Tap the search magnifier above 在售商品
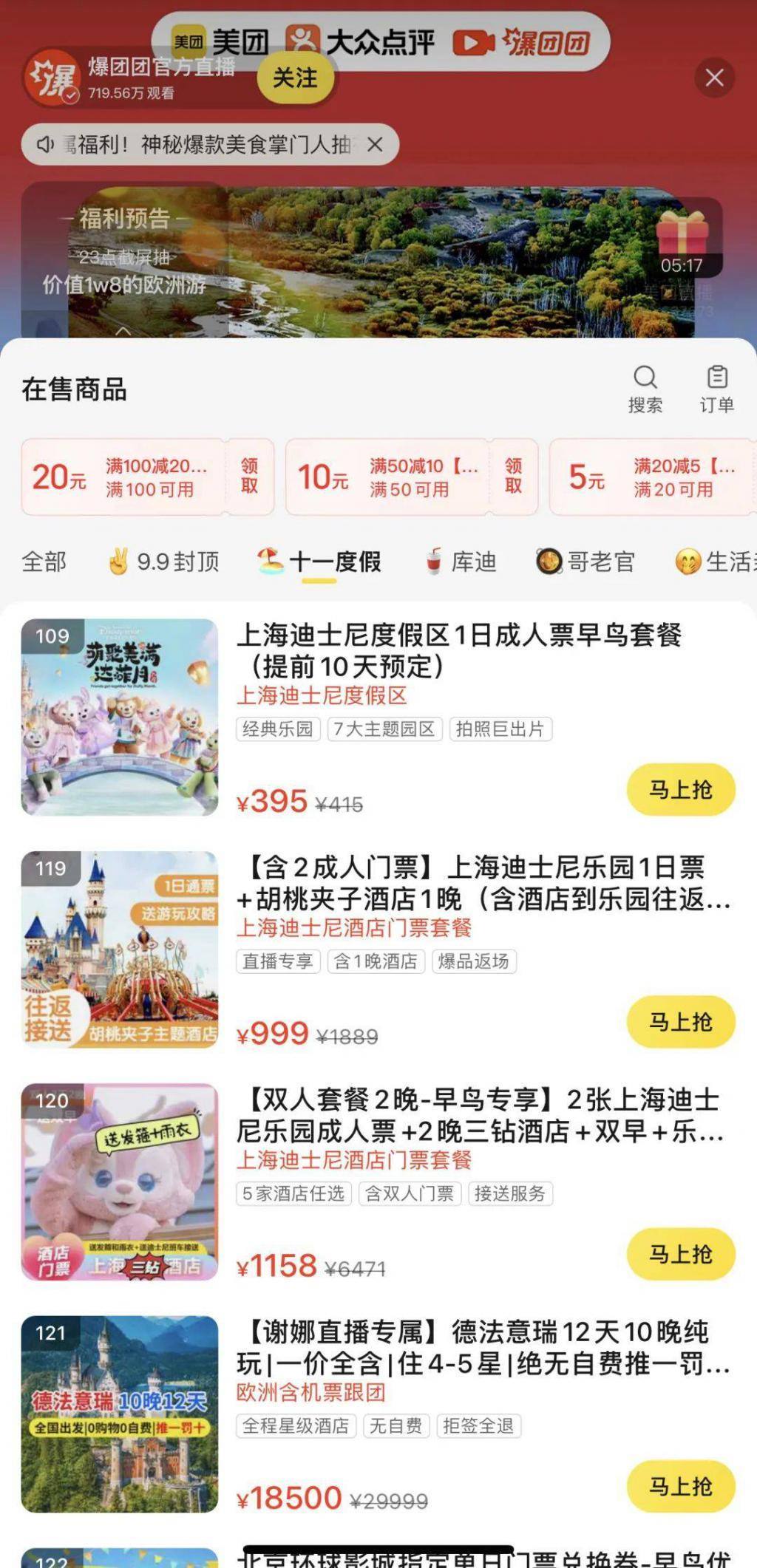This screenshot has height=1568, width=757. coord(646,378)
